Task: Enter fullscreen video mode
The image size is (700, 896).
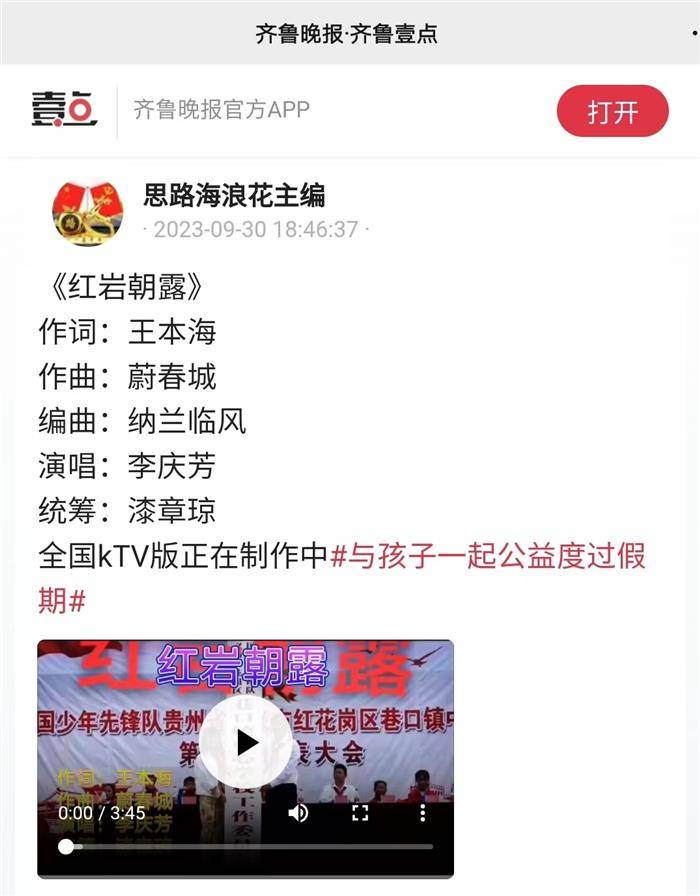Action: coord(360,813)
